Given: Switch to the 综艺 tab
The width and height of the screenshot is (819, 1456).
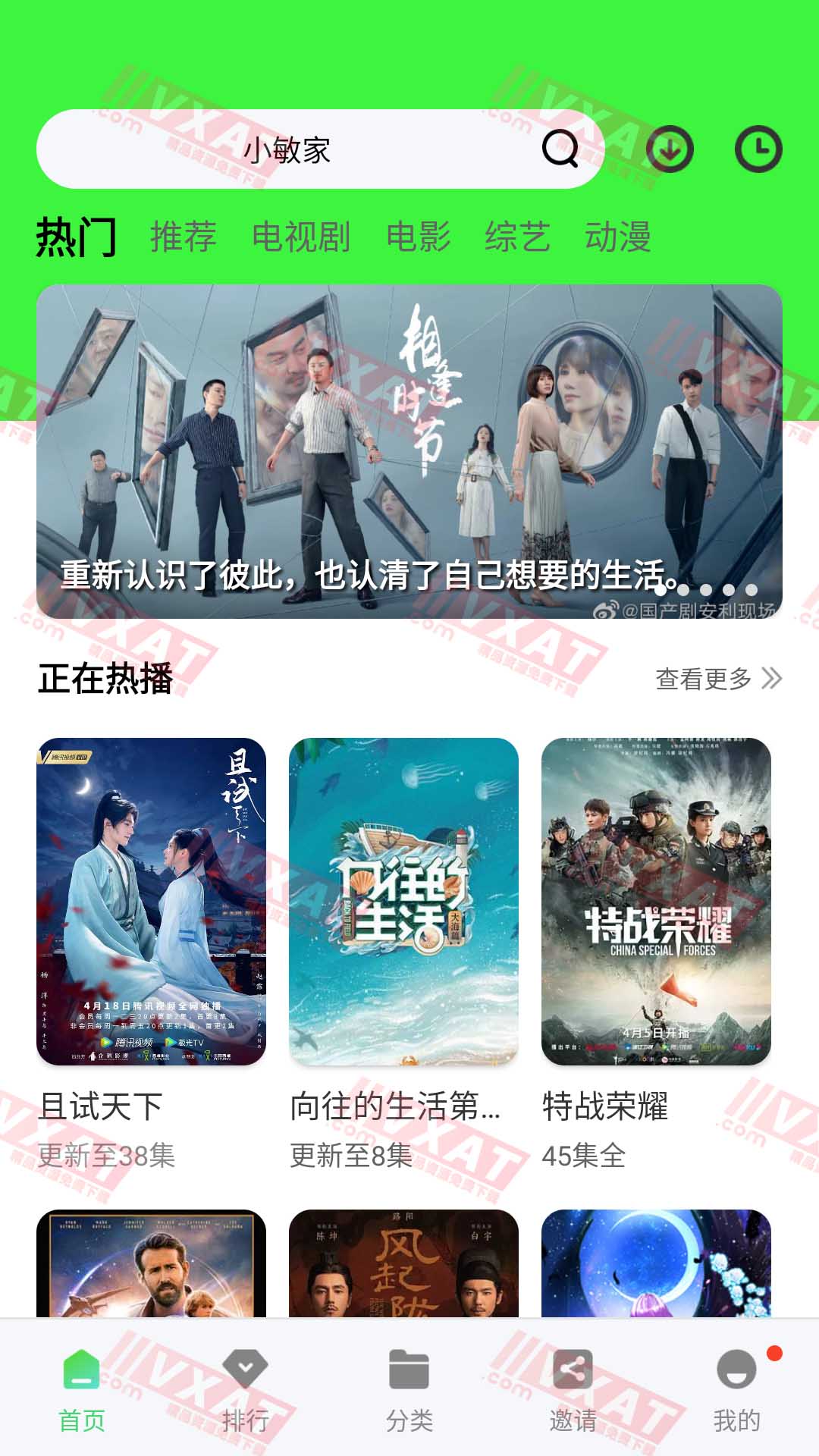Looking at the screenshot, I should 518,237.
